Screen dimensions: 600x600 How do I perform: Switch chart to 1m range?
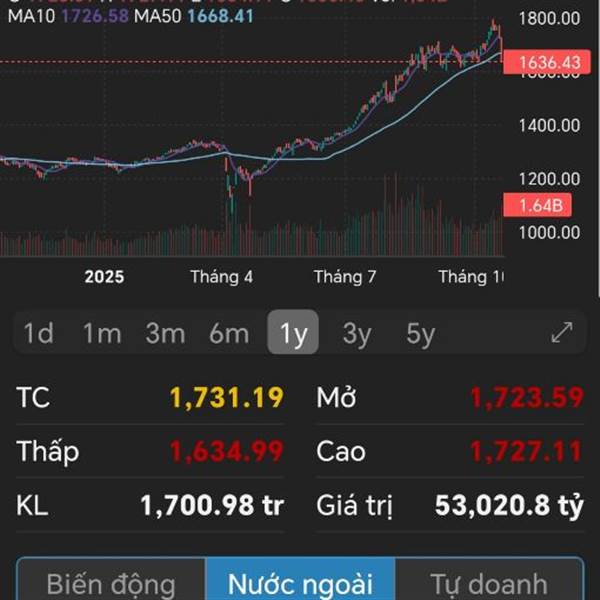(x=102, y=333)
